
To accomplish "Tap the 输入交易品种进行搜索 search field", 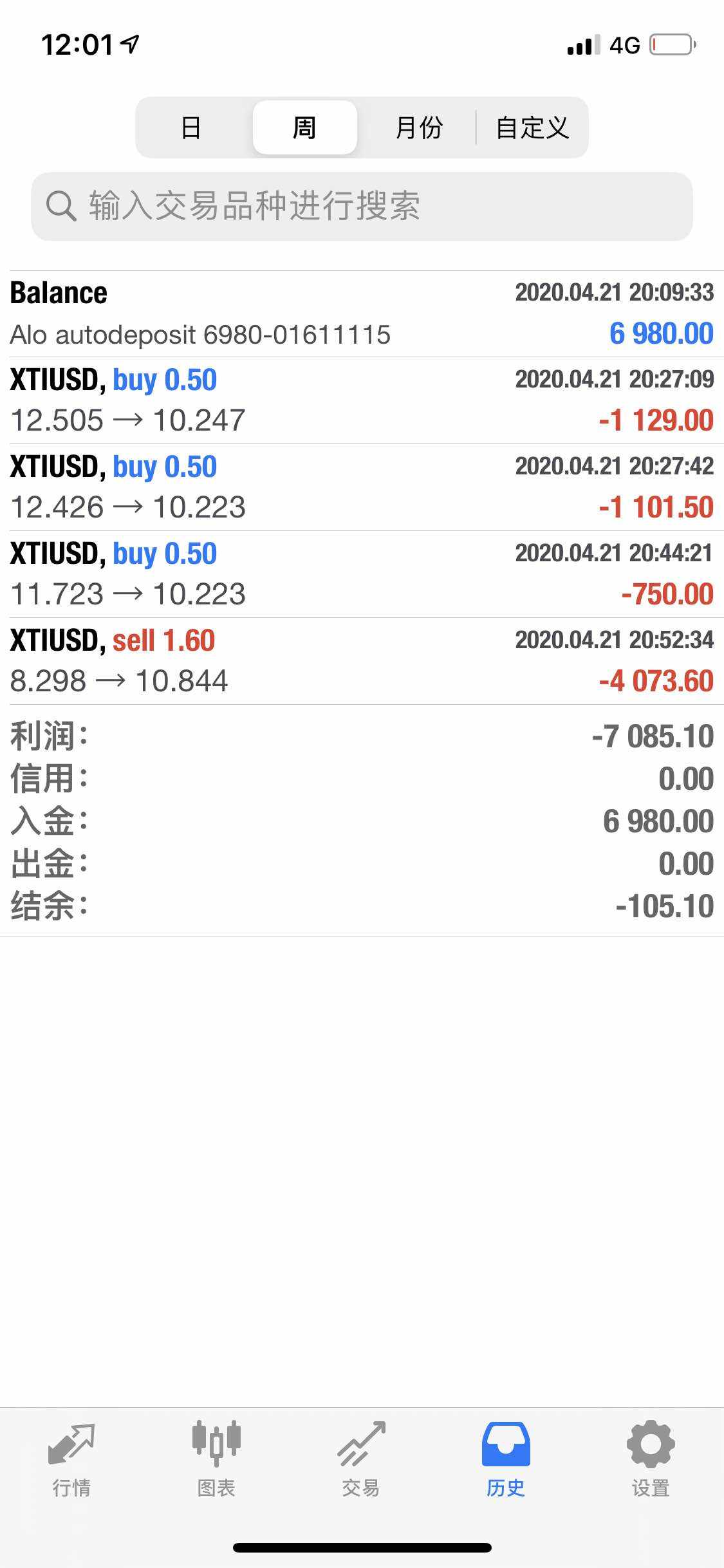I will pos(362,207).
